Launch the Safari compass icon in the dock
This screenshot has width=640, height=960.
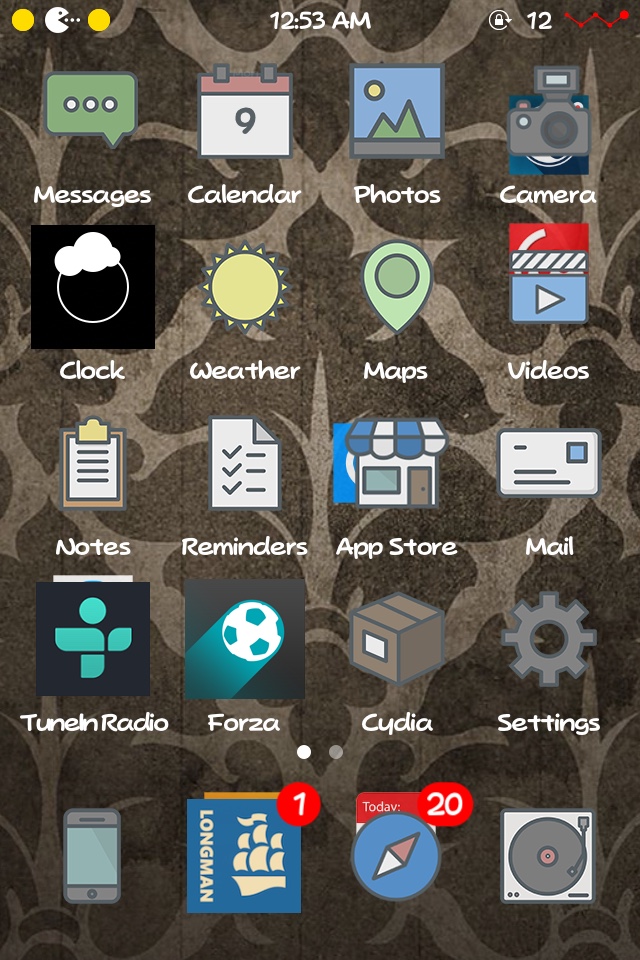coord(396,856)
